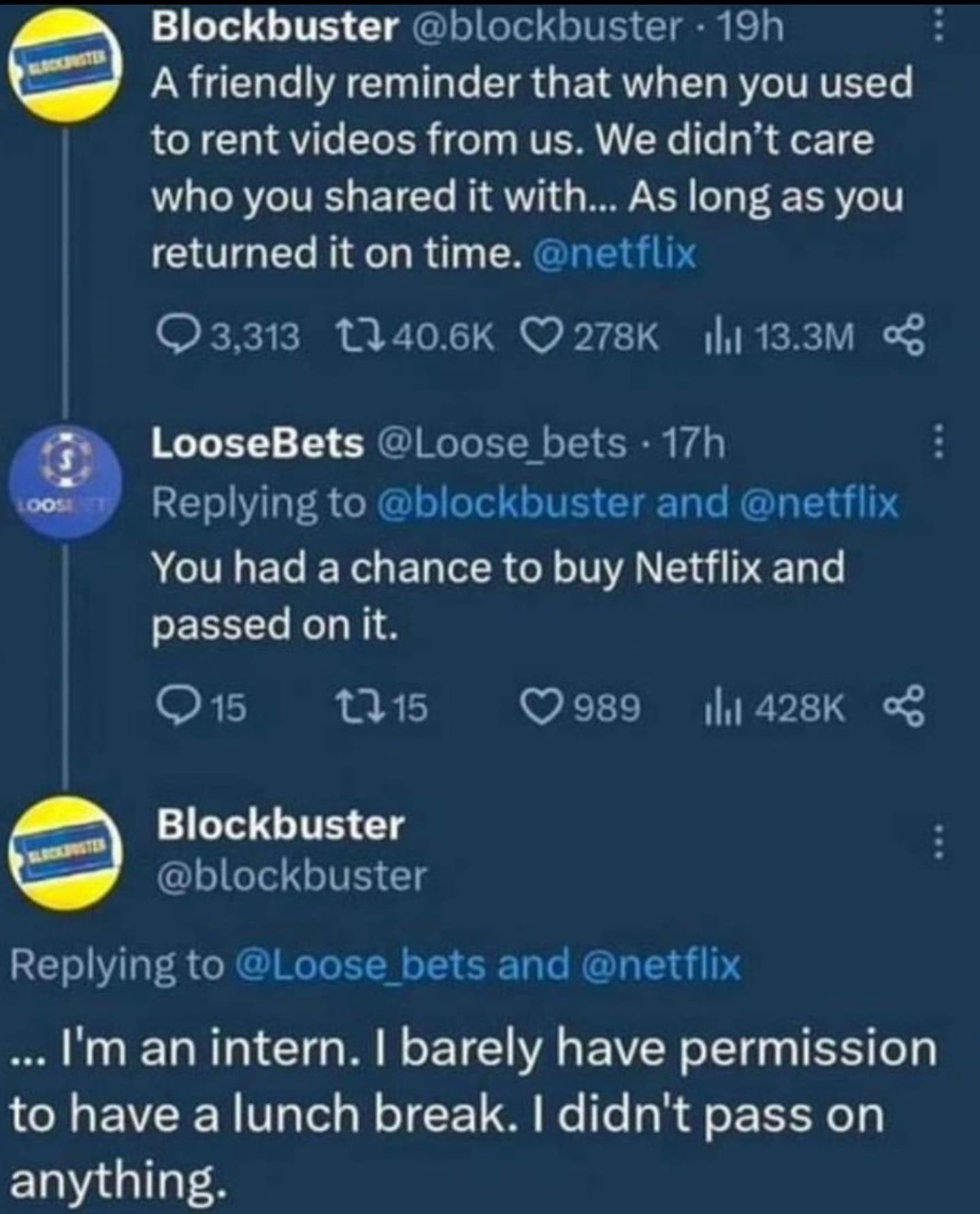The height and width of the screenshot is (1214, 980).
Task: Open @blockbuster link in LooseBets' replying-to line
Action: [509, 503]
